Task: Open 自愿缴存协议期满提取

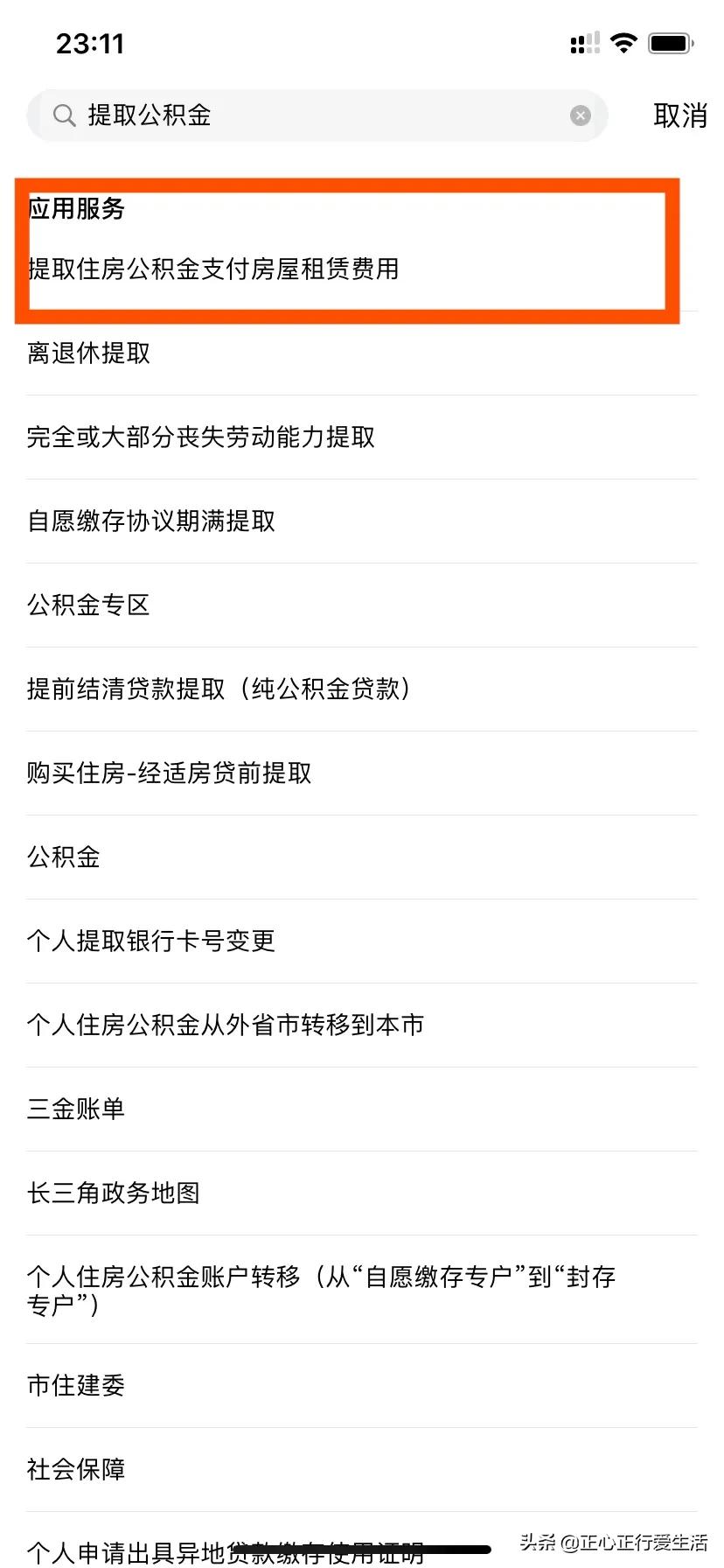Action: point(151,521)
